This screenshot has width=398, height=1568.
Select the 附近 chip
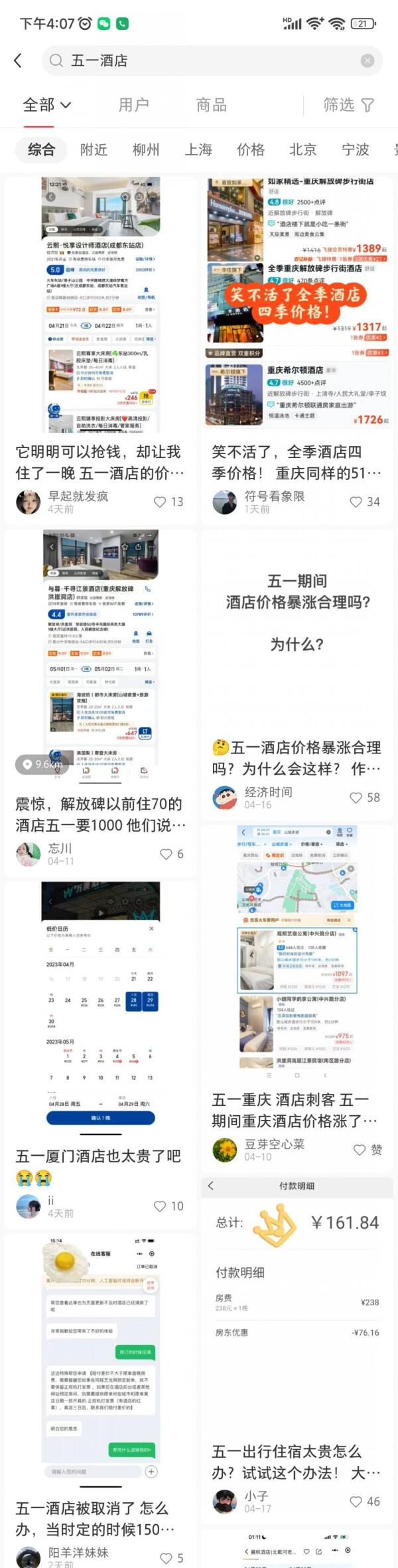click(94, 150)
